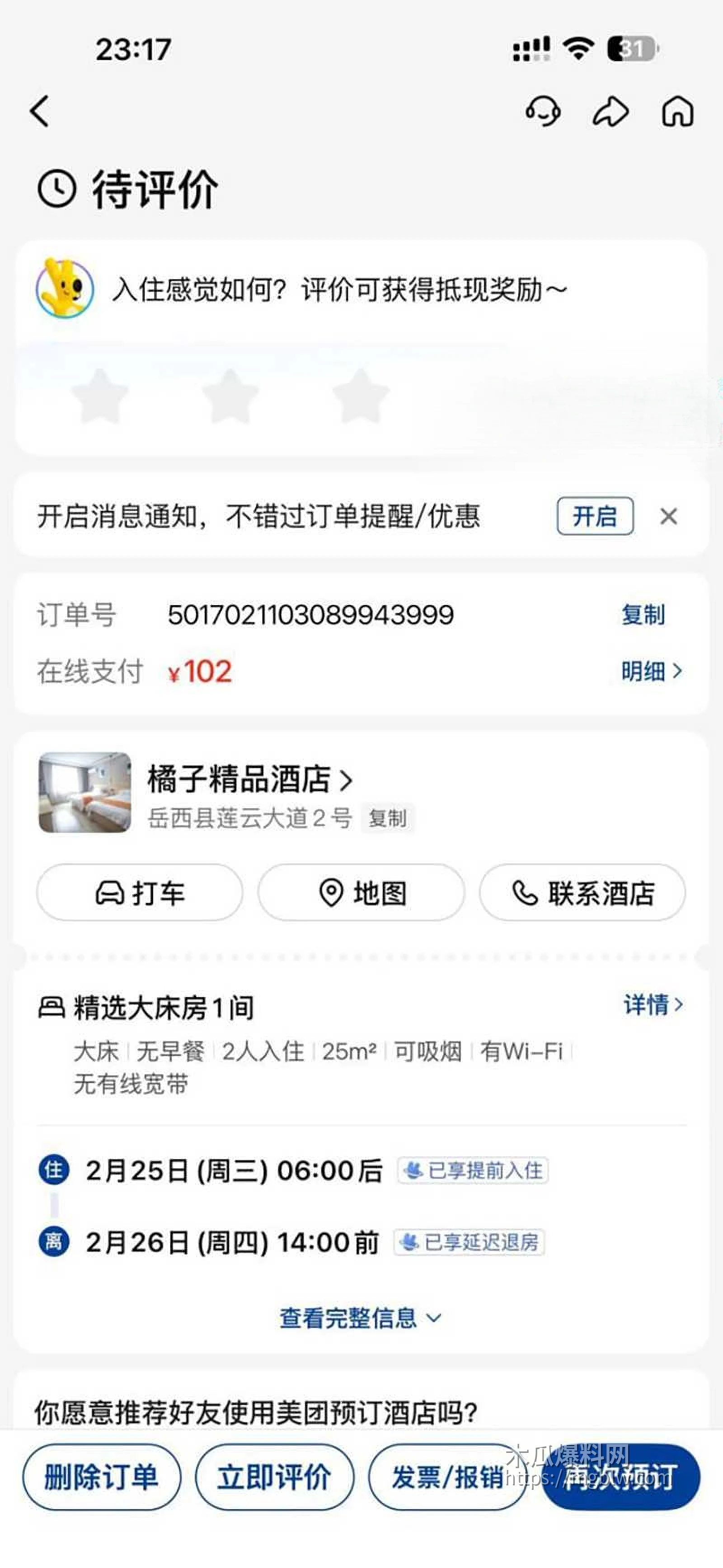Open payment details 明细
Viewport: 723px width, 1568px height.
click(x=651, y=671)
